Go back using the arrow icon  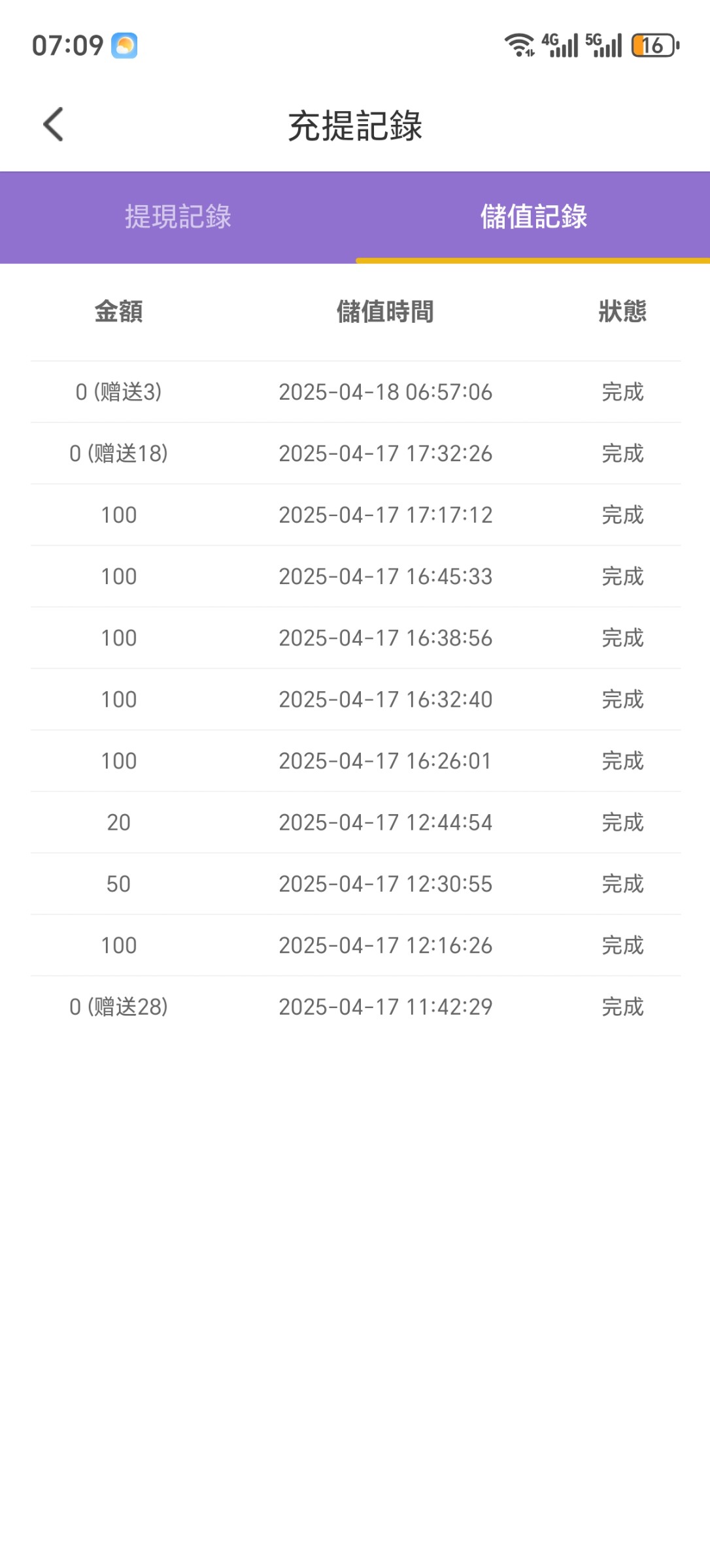click(53, 124)
